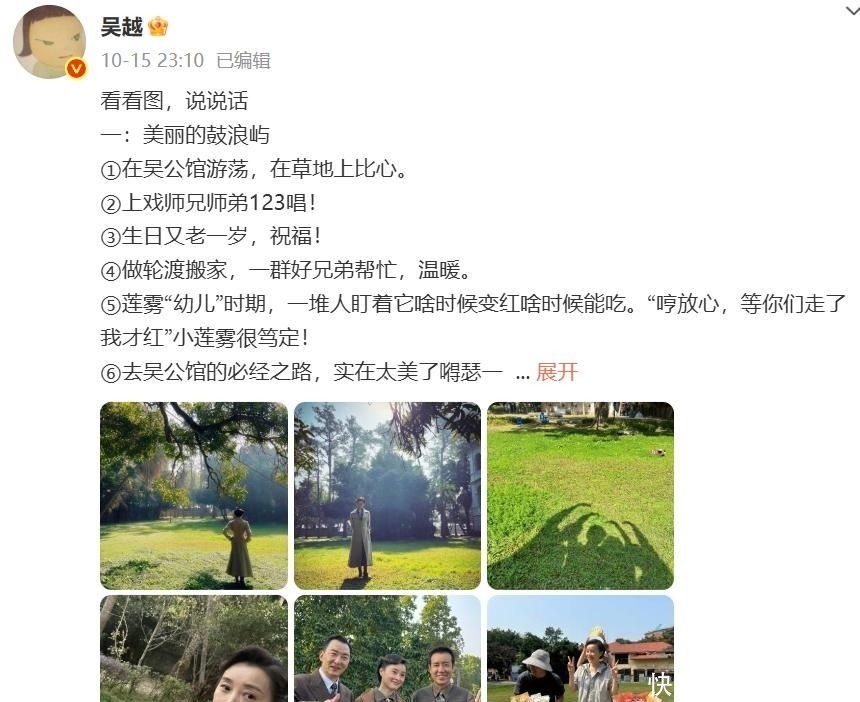860x702 pixels.
Task: Tap the username 吴越
Action: tap(122, 27)
